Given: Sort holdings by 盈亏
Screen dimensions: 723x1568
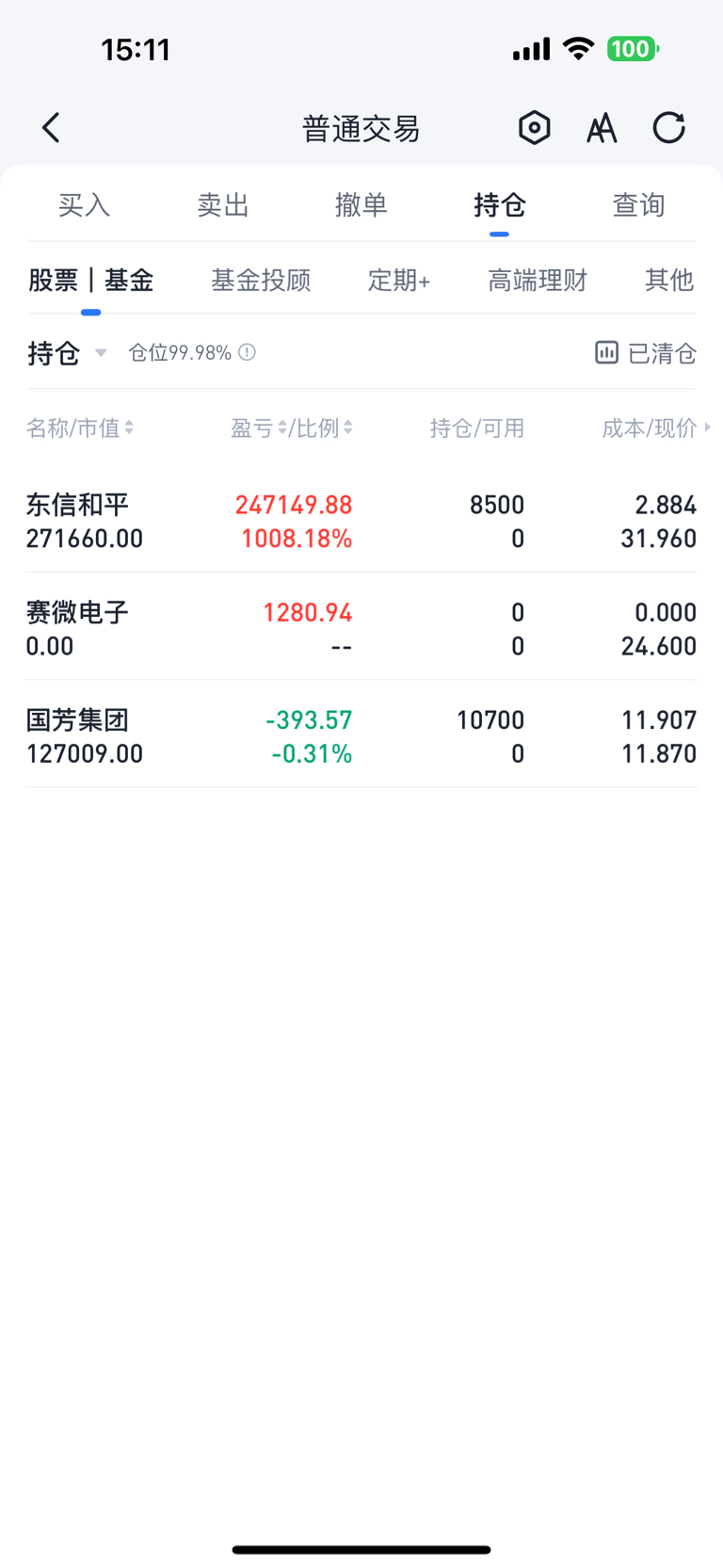Looking at the screenshot, I should tap(259, 428).
